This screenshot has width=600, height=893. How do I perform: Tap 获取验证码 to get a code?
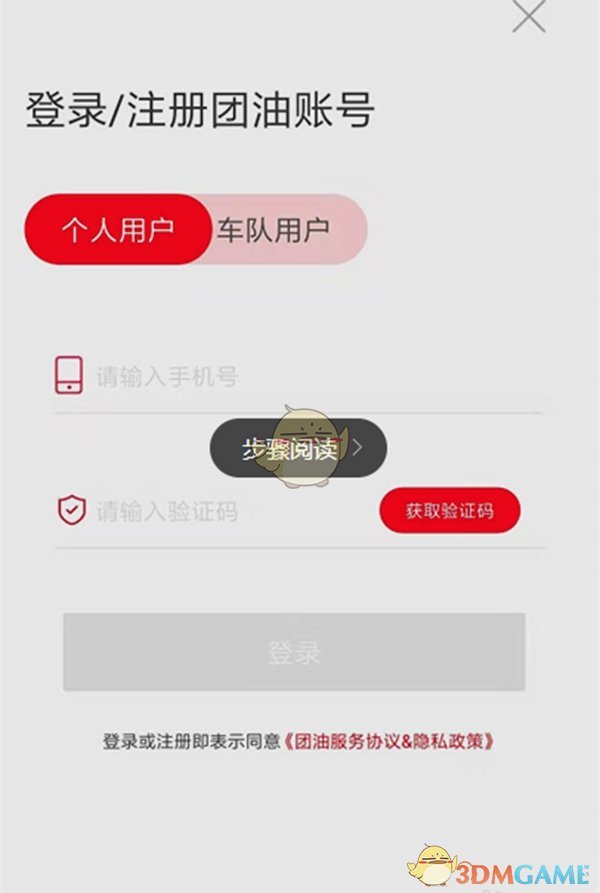[449, 511]
